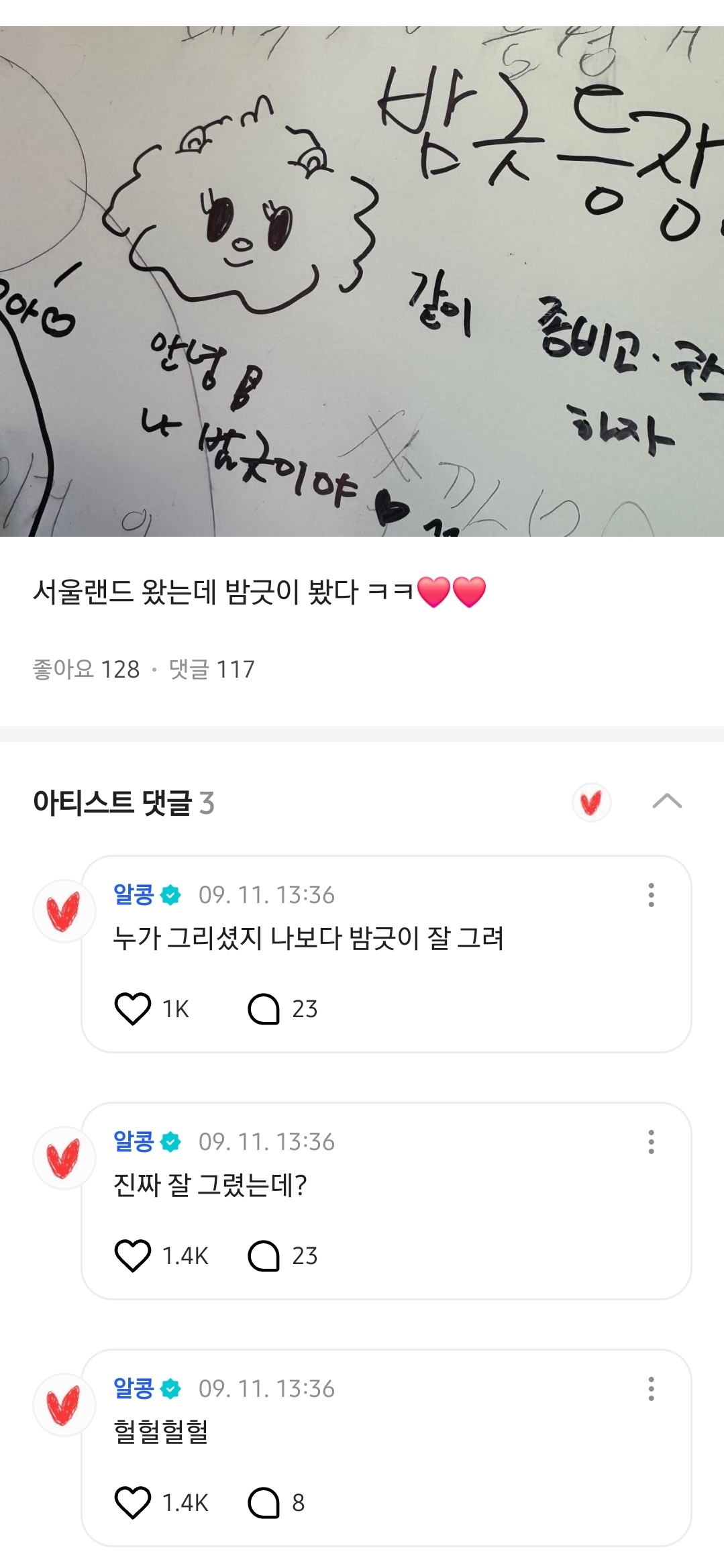Like the '진짜 잘 그렸는데?' comment
724x1568 pixels.
(133, 1255)
